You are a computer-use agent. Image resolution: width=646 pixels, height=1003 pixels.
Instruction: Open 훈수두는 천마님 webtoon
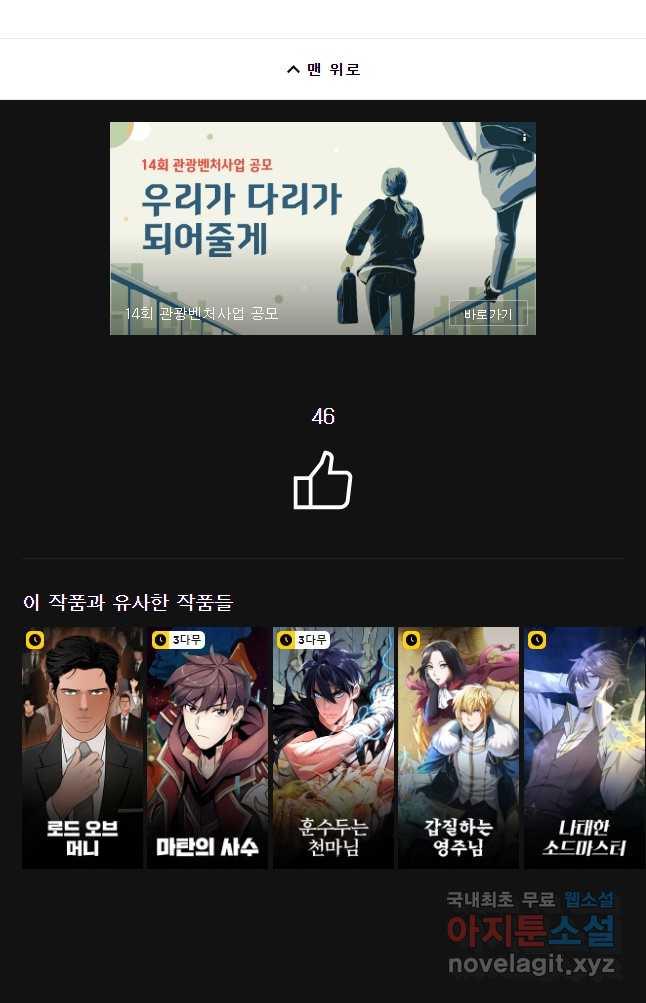pyautogui.click(x=333, y=747)
